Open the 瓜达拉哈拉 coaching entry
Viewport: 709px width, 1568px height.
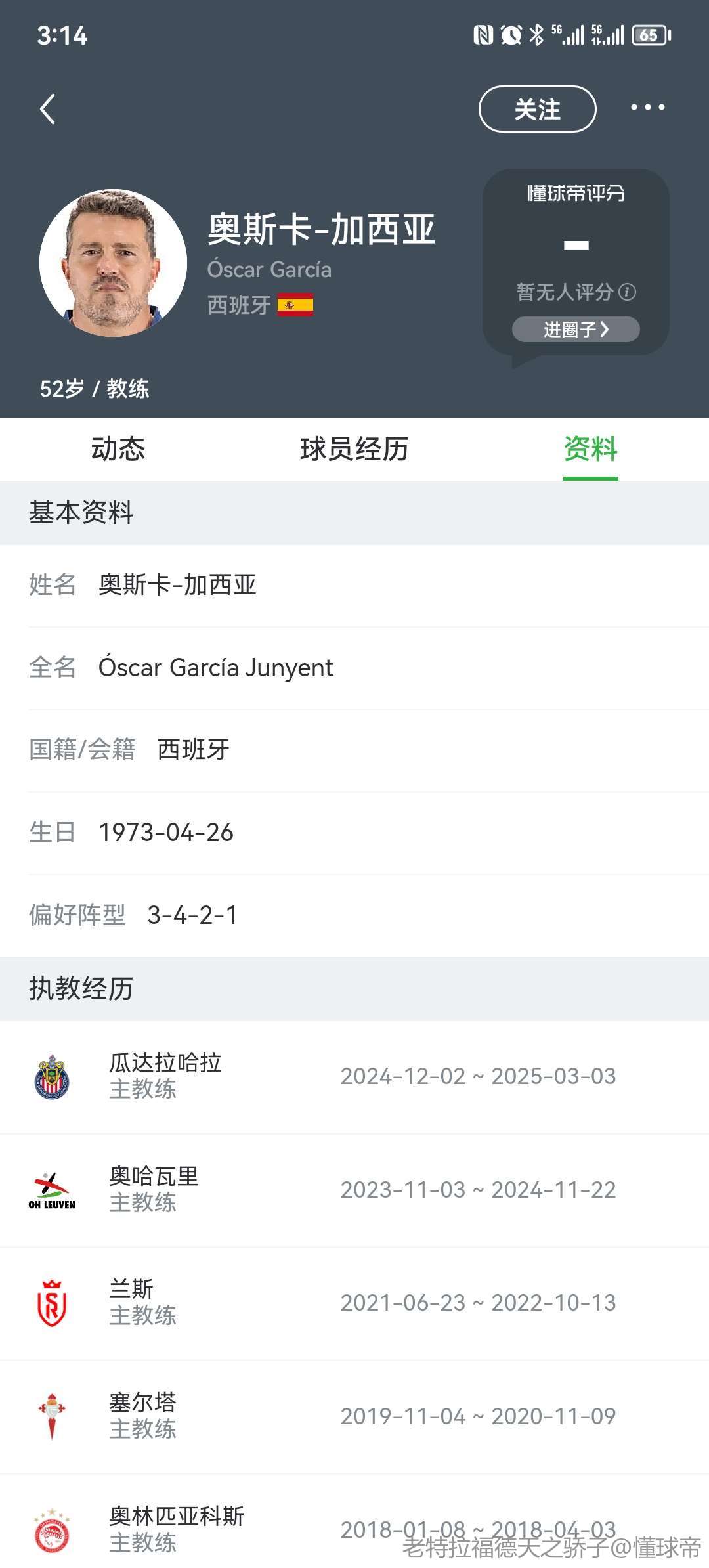tap(354, 1077)
